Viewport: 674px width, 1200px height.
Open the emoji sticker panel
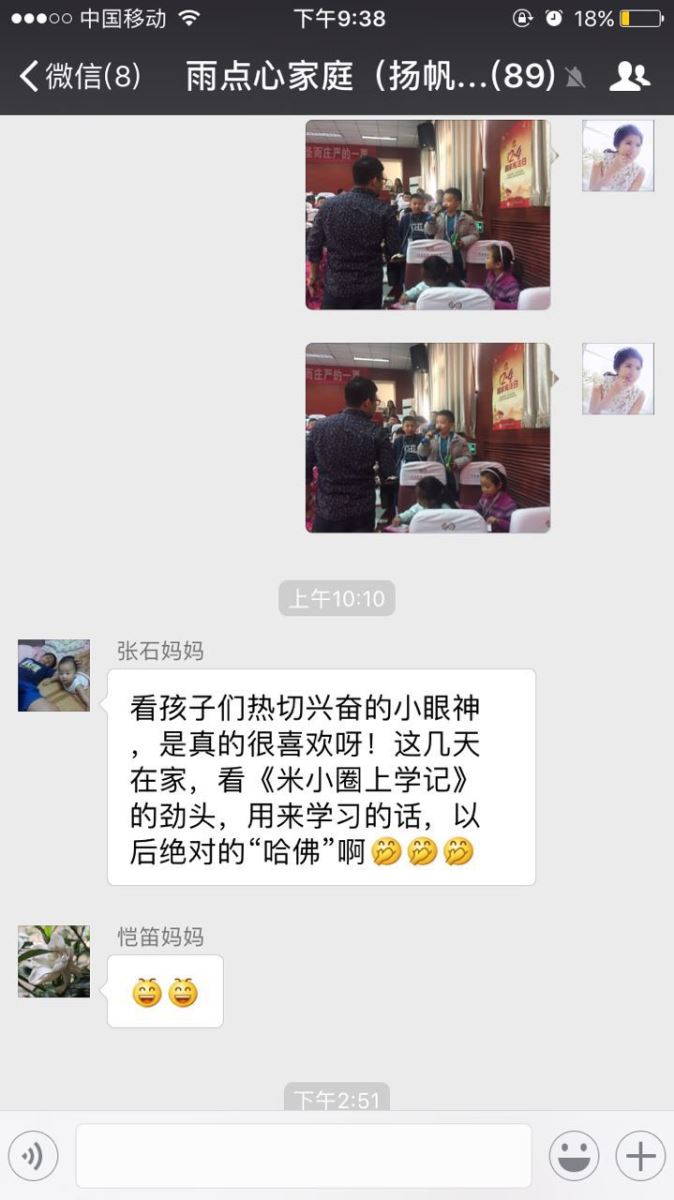[x=574, y=1156]
